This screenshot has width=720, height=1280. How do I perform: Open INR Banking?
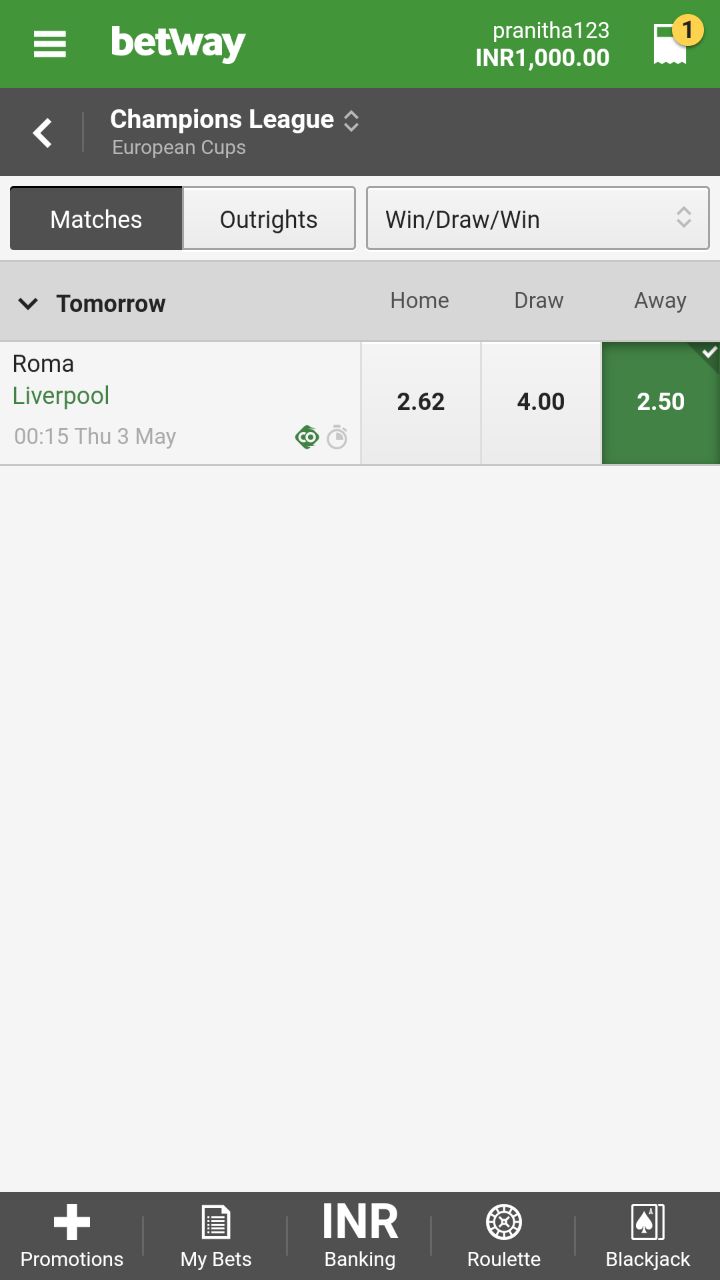360,1236
